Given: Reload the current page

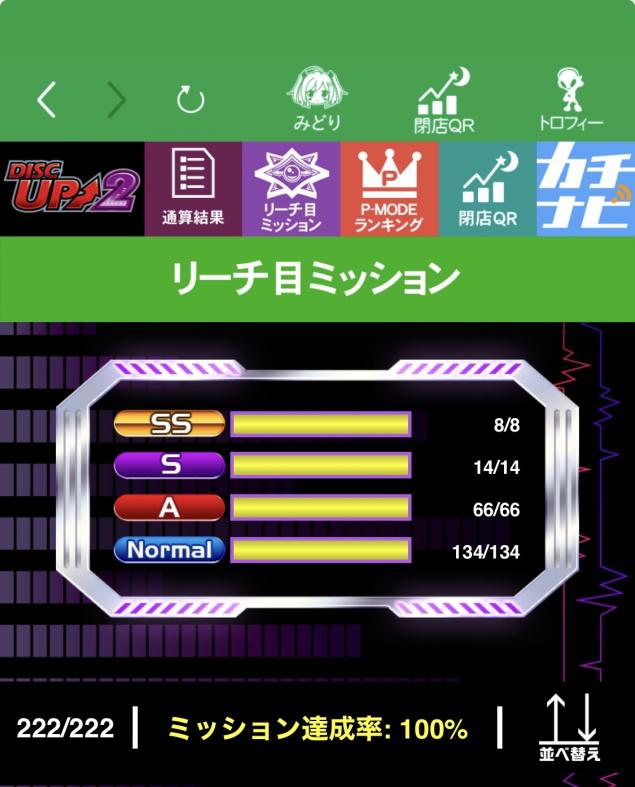Looking at the screenshot, I should pyautogui.click(x=190, y=99).
